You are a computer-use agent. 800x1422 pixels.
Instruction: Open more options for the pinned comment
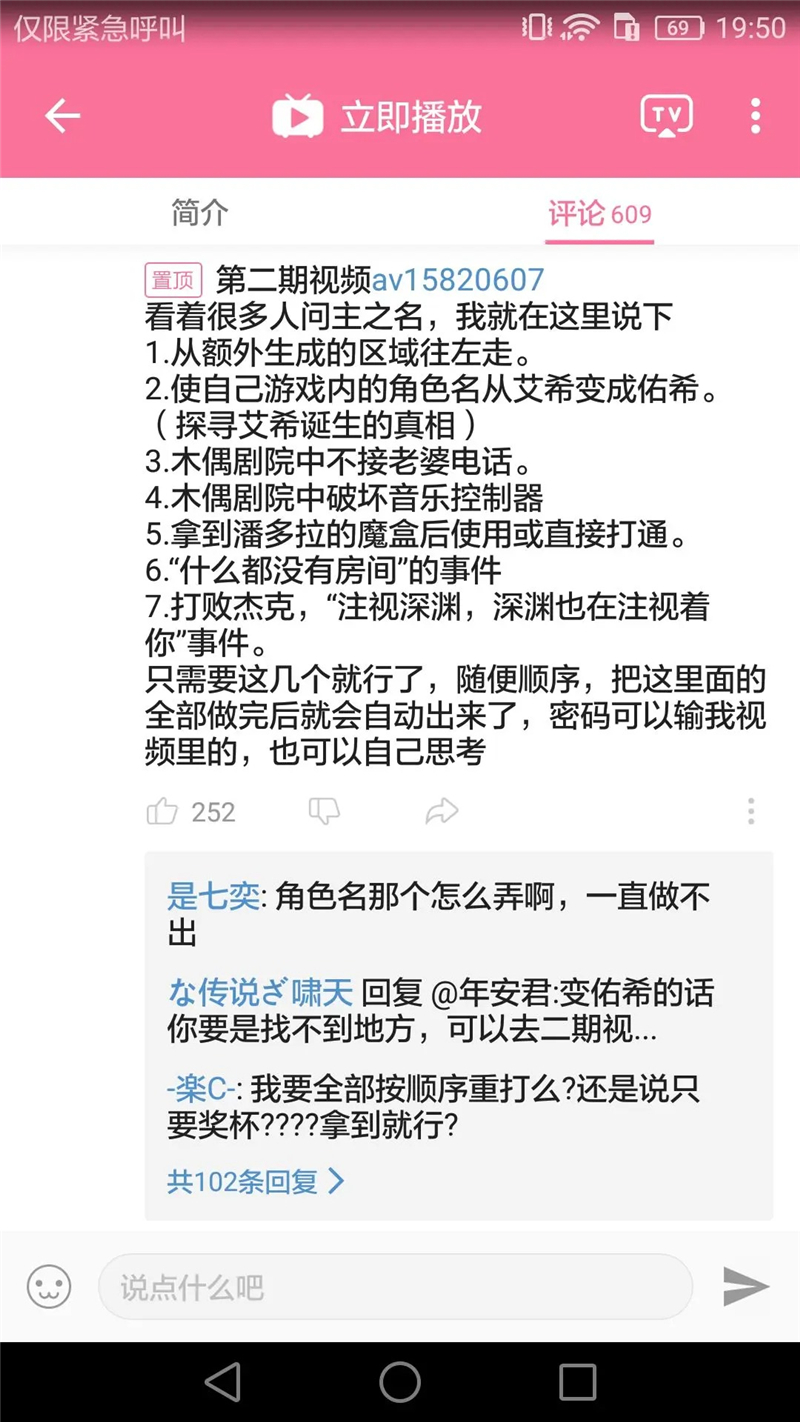coord(751,812)
